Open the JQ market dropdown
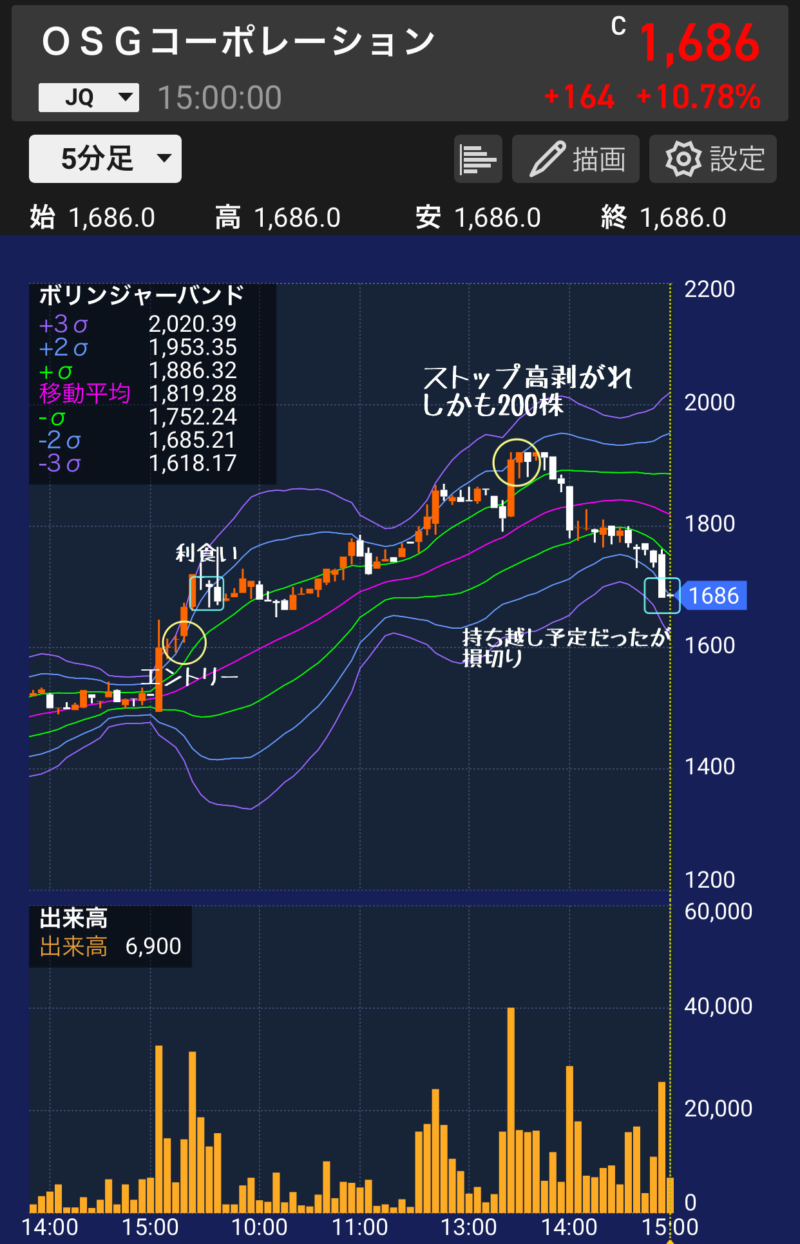The width and height of the screenshot is (800, 1244). pos(88,97)
